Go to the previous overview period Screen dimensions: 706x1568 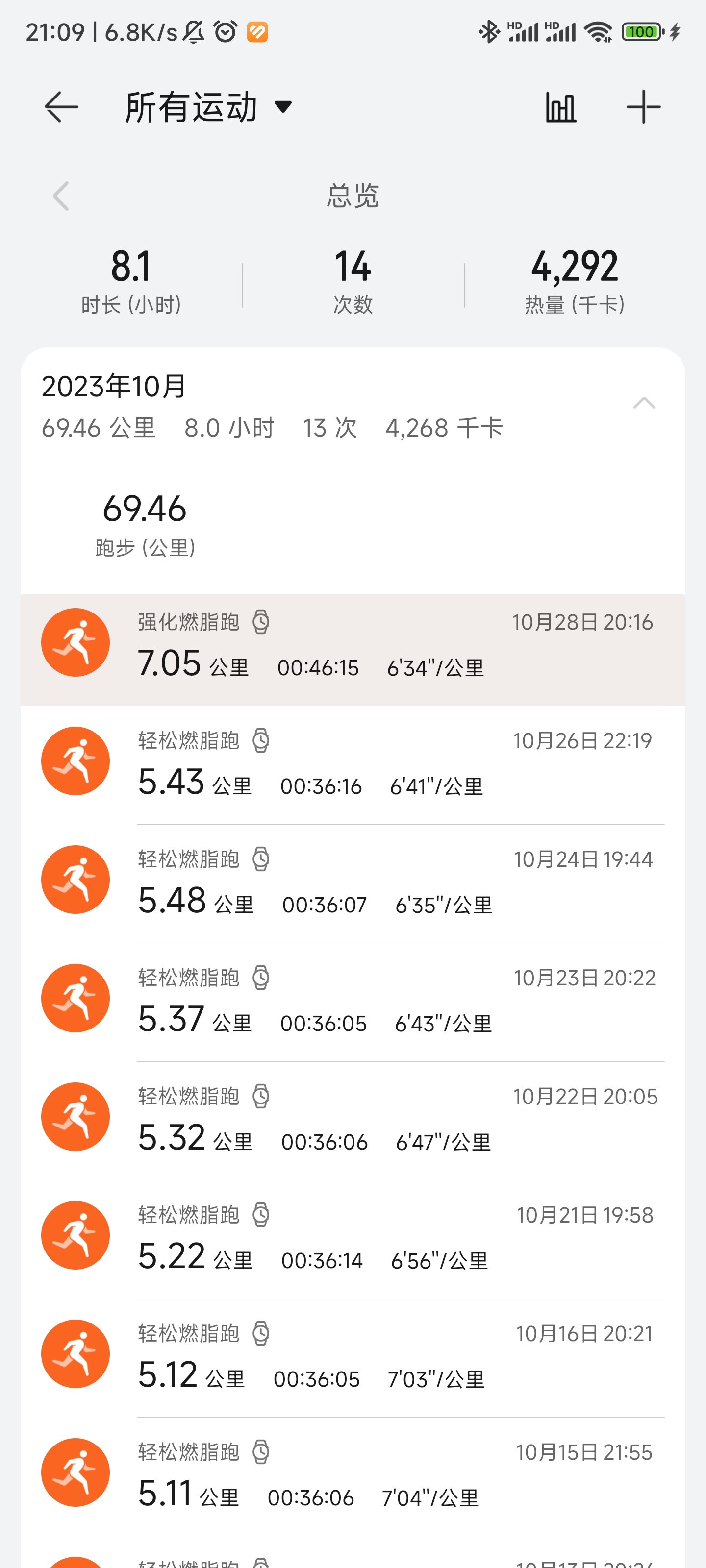61,196
